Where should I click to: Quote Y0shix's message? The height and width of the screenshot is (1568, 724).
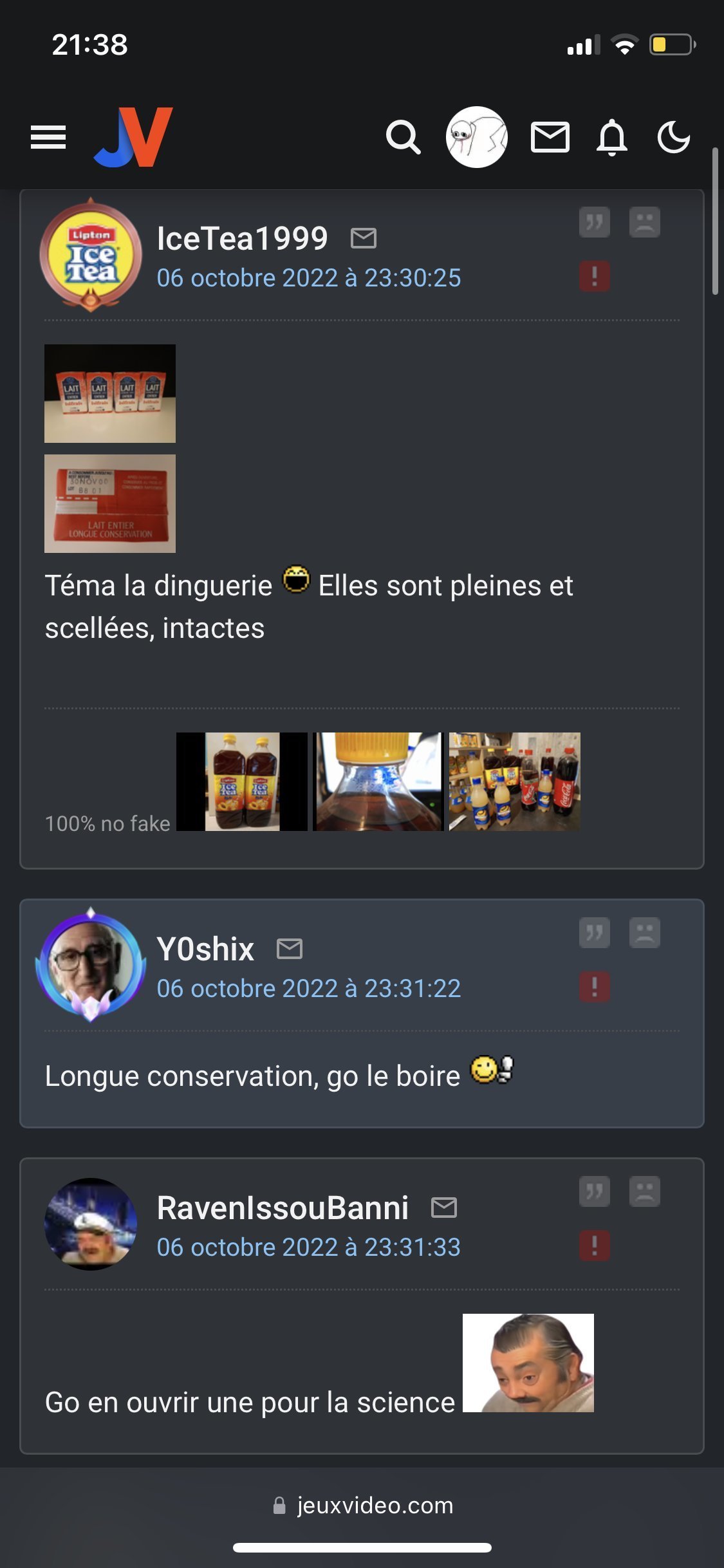595,933
